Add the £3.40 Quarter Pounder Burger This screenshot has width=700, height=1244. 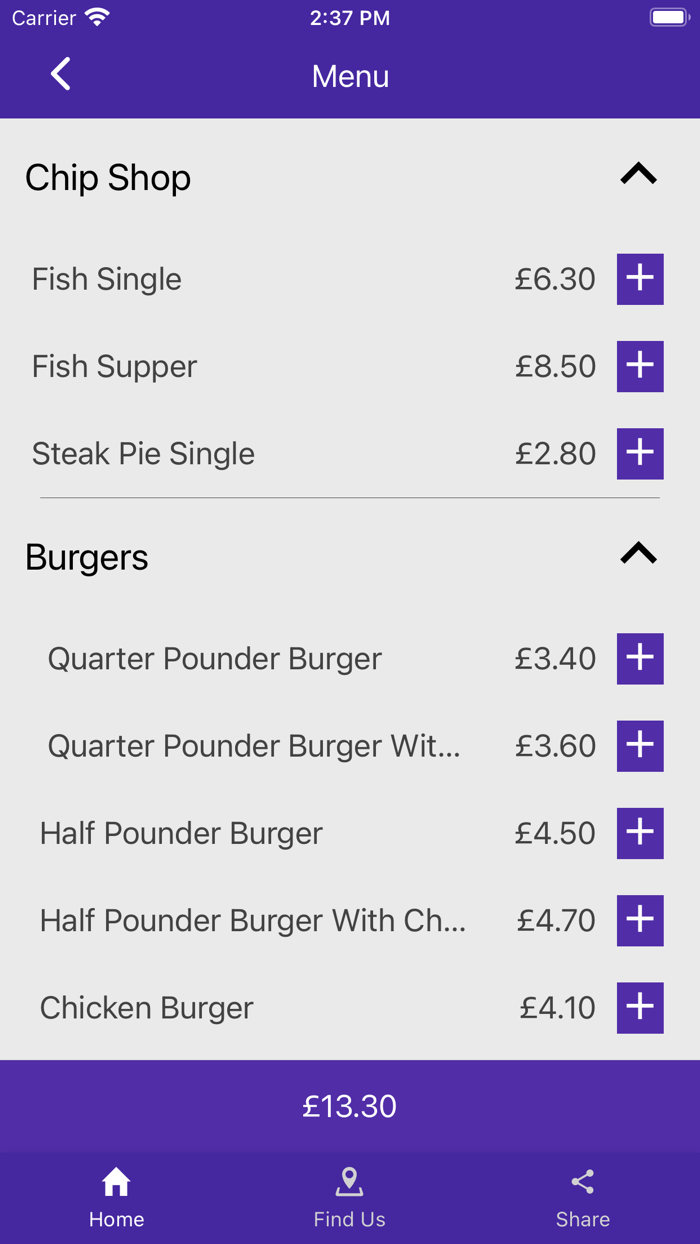click(x=640, y=658)
